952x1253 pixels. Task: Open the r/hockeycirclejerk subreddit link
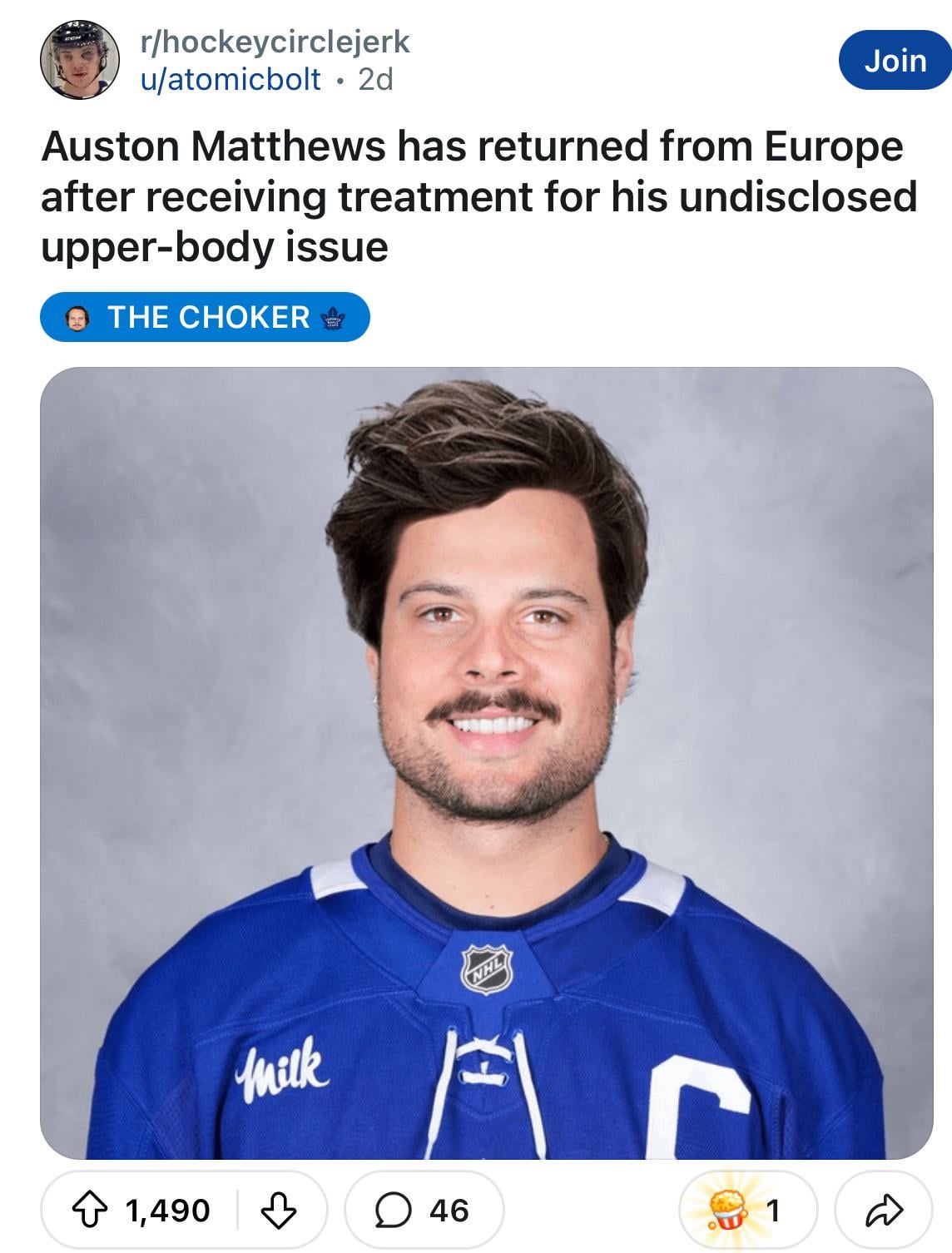click(275, 42)
